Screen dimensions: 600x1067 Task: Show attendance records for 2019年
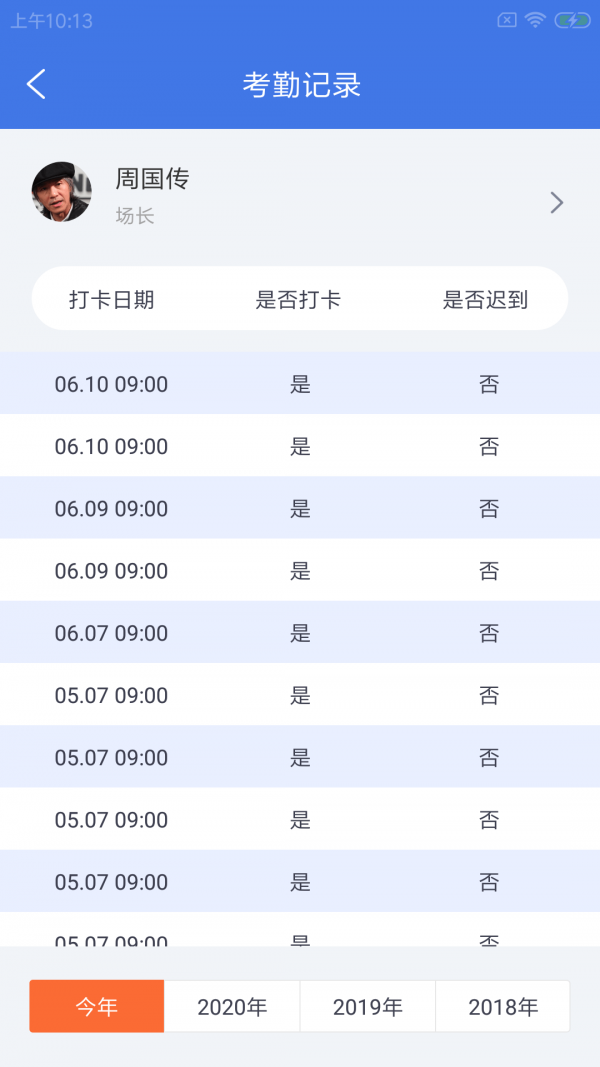coord(368,1006)
